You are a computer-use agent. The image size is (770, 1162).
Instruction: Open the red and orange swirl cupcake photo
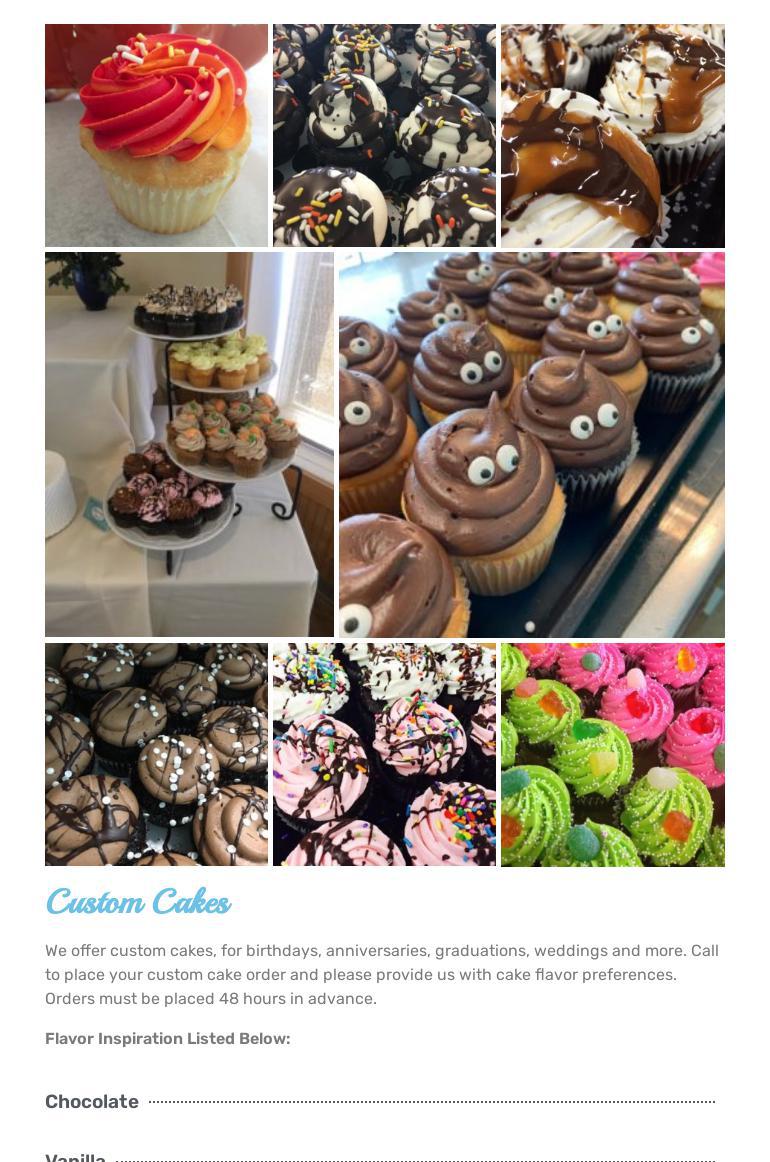[156, 135]
